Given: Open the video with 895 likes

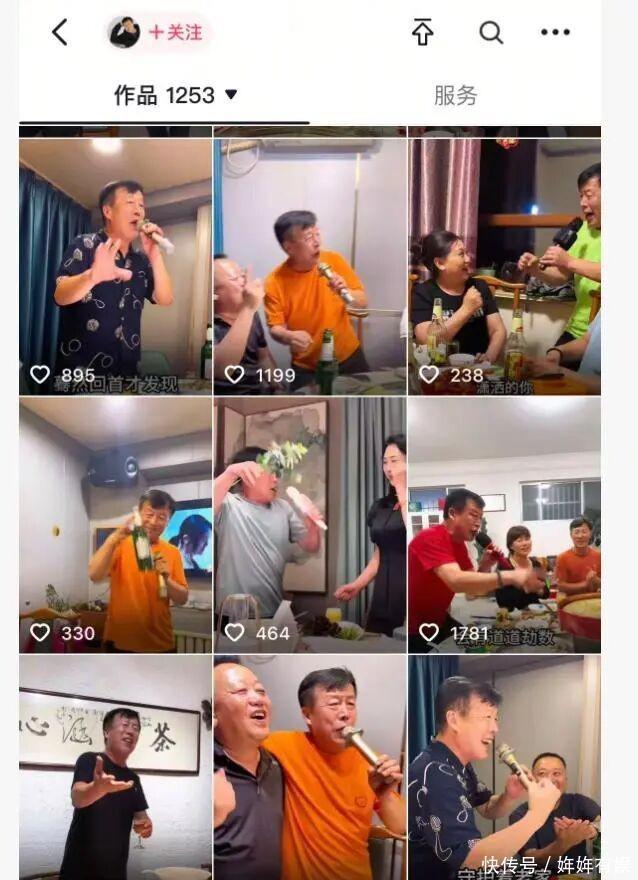Looking at the screenshot, I should point(115,266).
